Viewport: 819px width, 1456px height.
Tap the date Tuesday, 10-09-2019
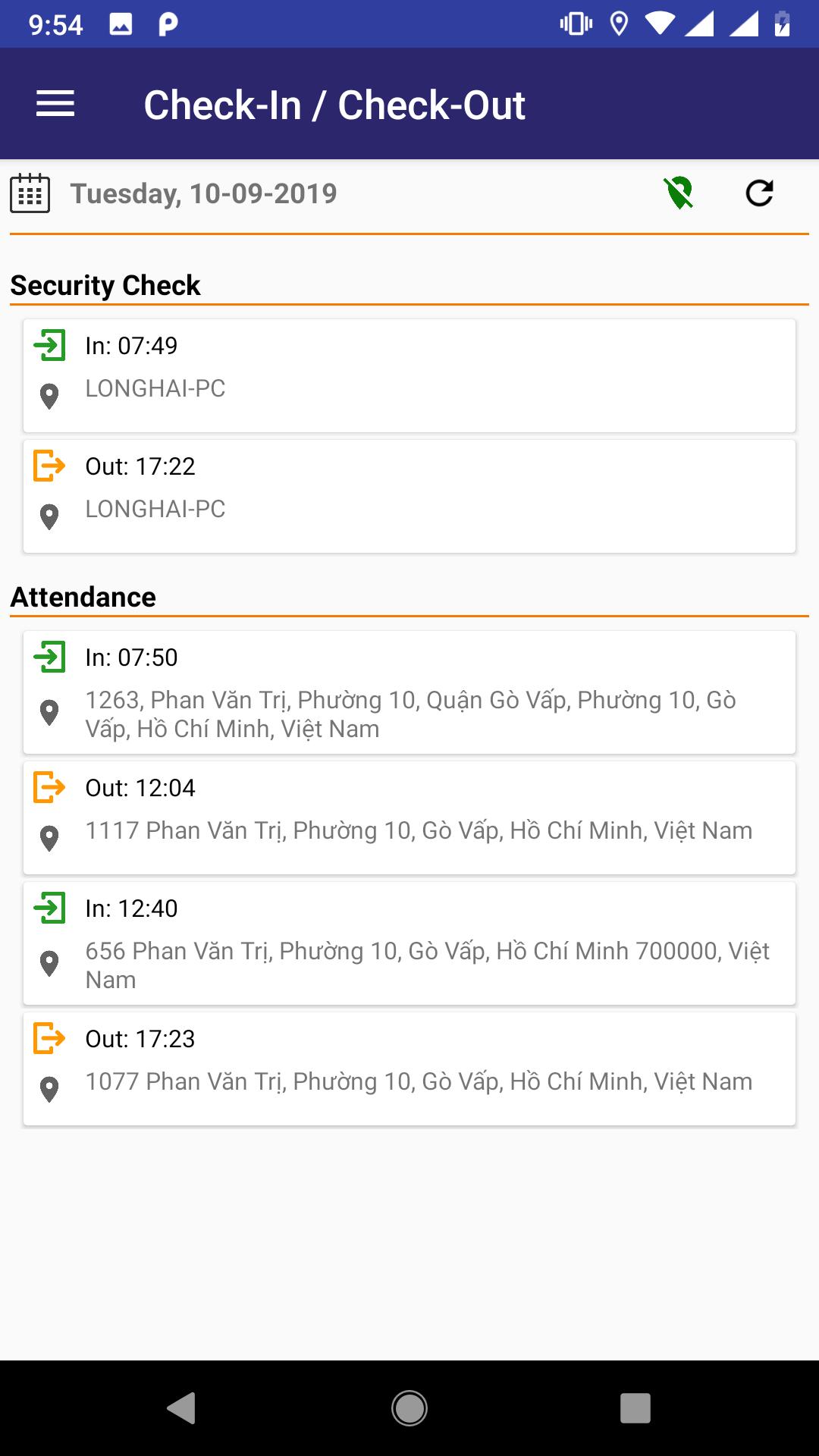click(204, 193)
